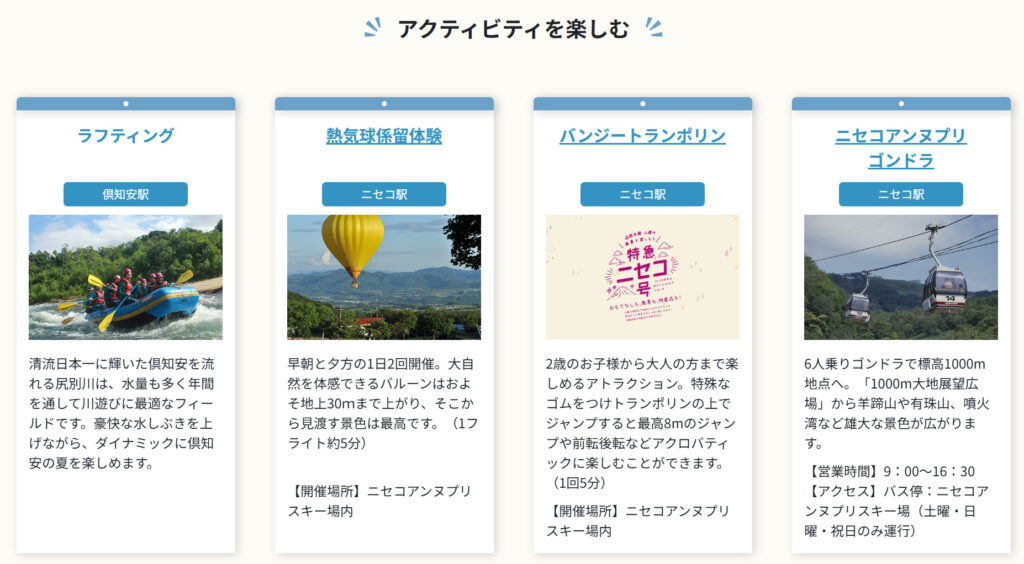Viewport: 1024px width, 564px height.
Task: Open the バンジートランポリン link
Action: click(x=642, y=136)
